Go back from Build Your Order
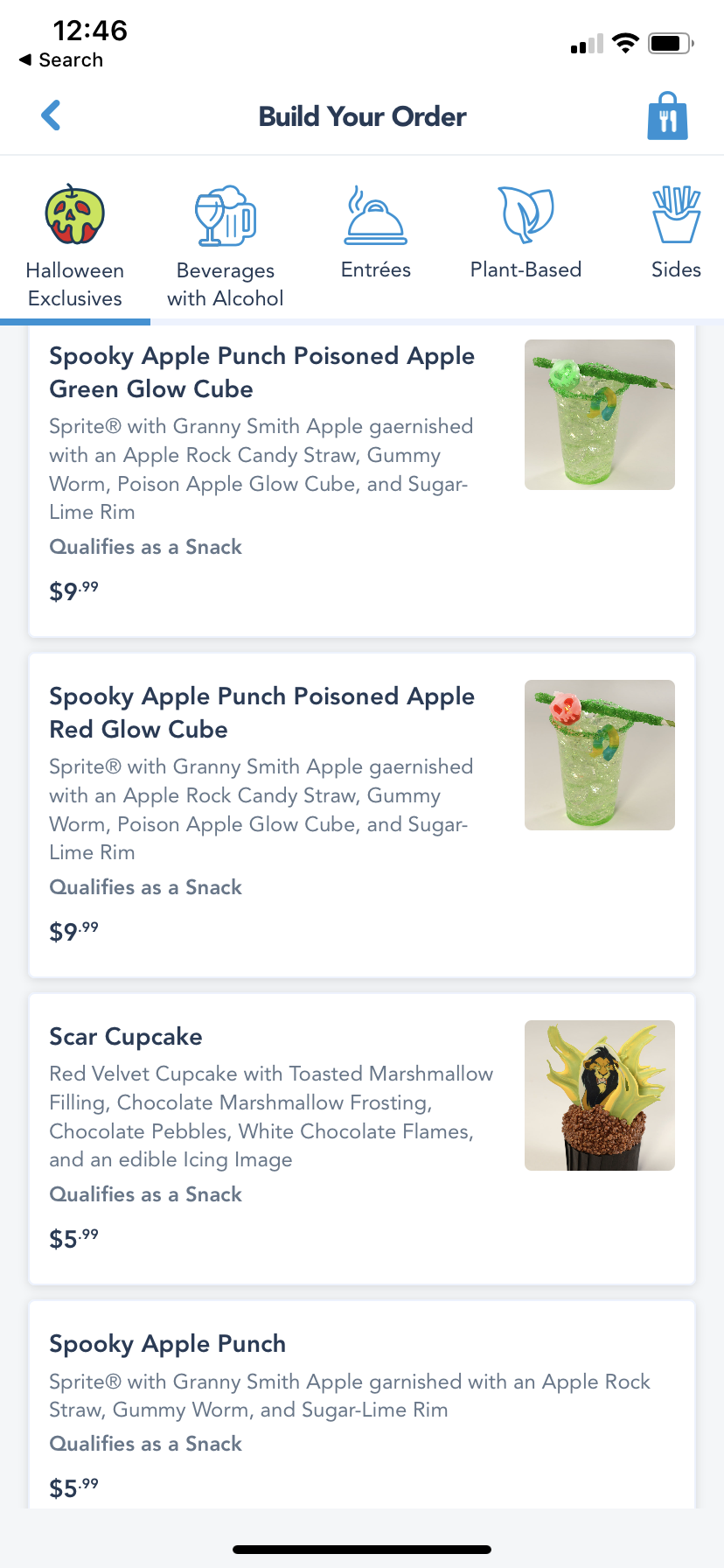Viewport: 724px width, 1568px height. (x=51, y=115)
